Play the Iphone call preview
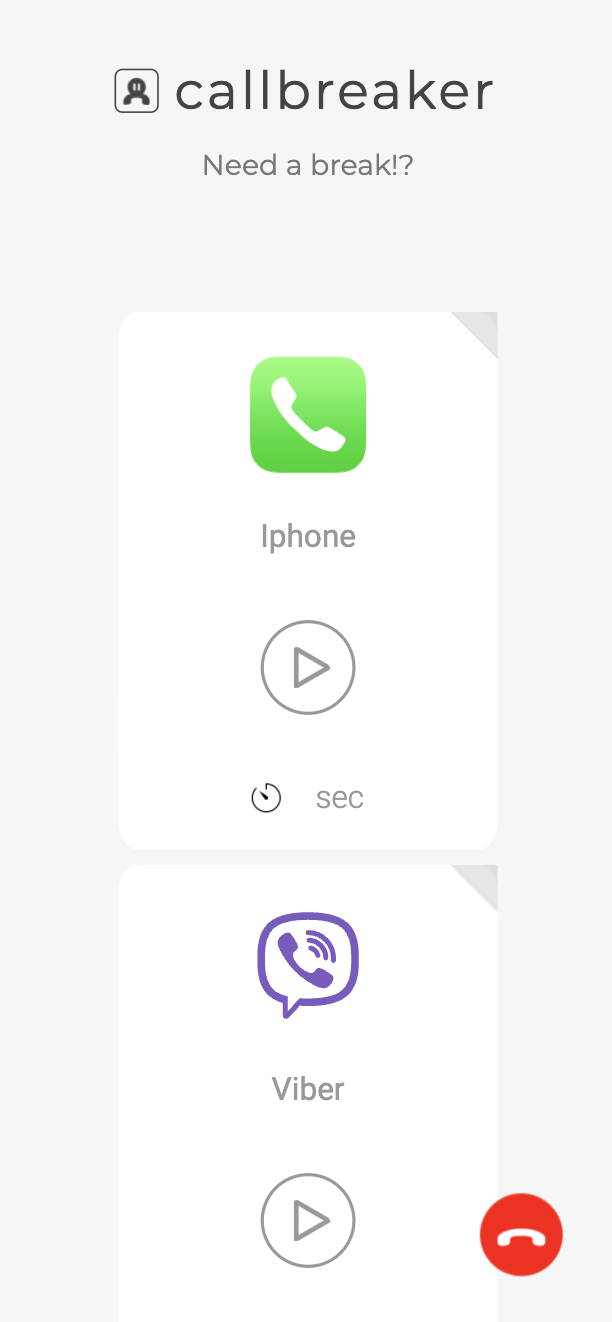This screenshot has width=612, height=1322. [308, 667]
